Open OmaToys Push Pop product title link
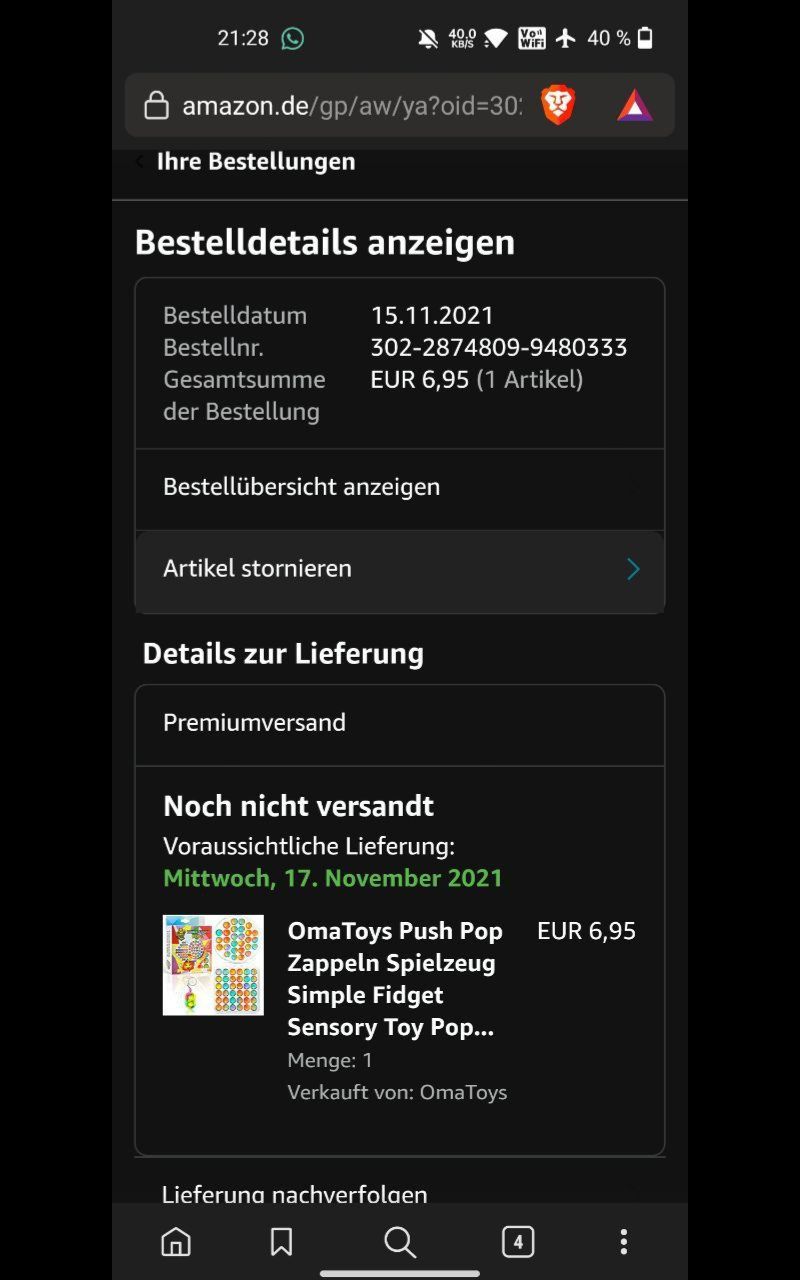800x1280 pixels. pos(395,979)
